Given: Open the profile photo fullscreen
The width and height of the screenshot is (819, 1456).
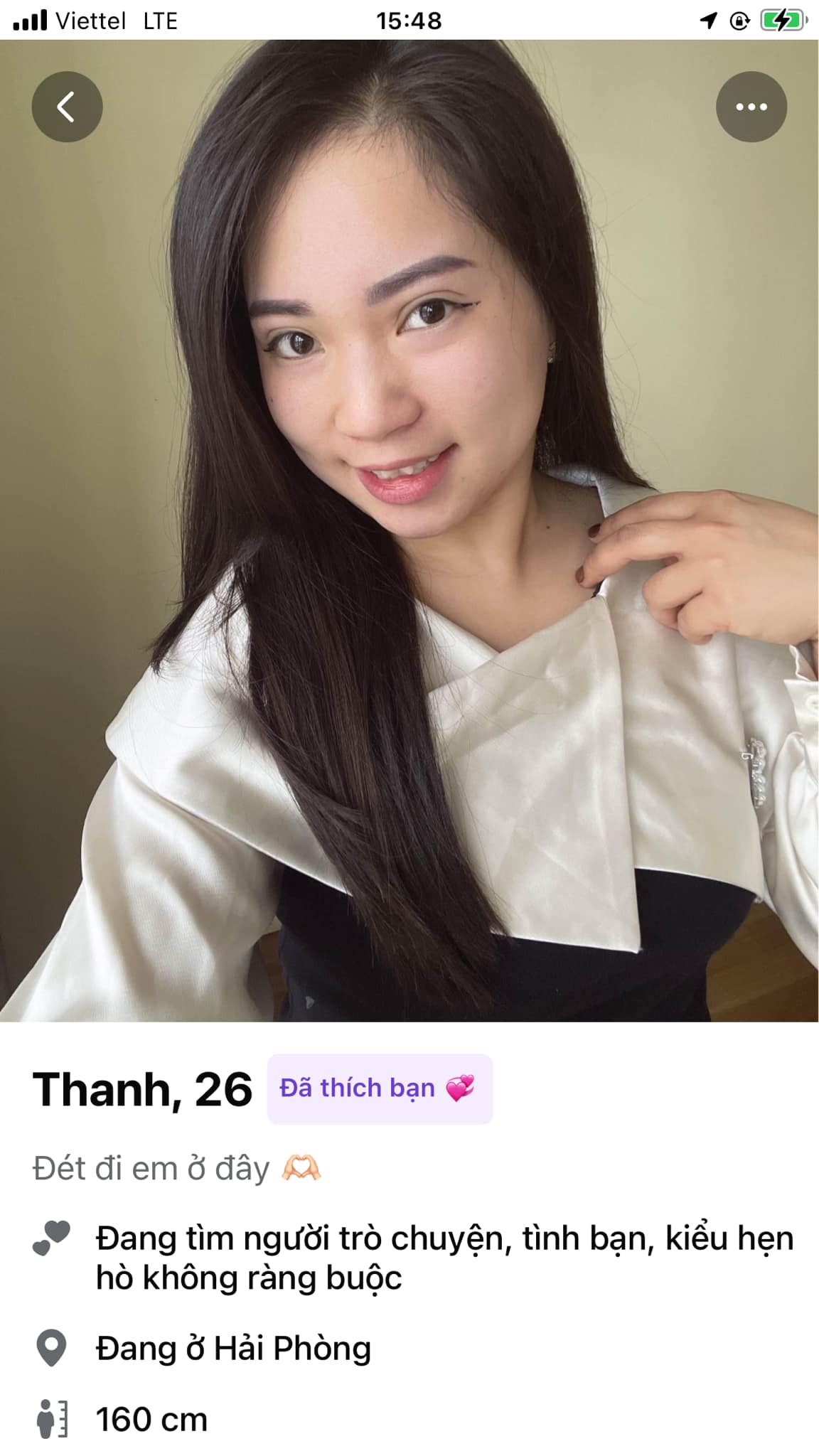Looking at the screenshot, I should coord(409,540).
